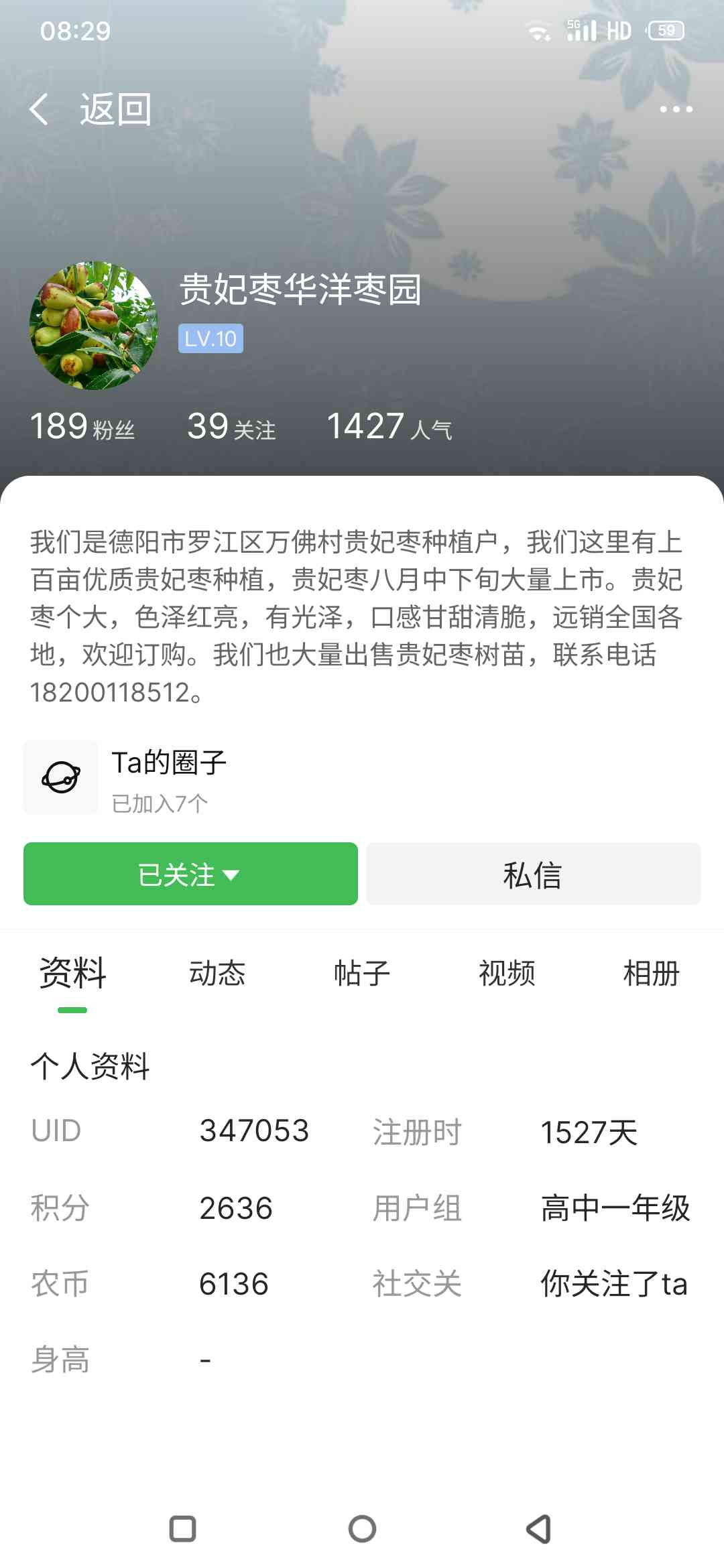724x1568 pixels.
Task: Open the 189 粉丝 followers list
Action: (82, 426)
